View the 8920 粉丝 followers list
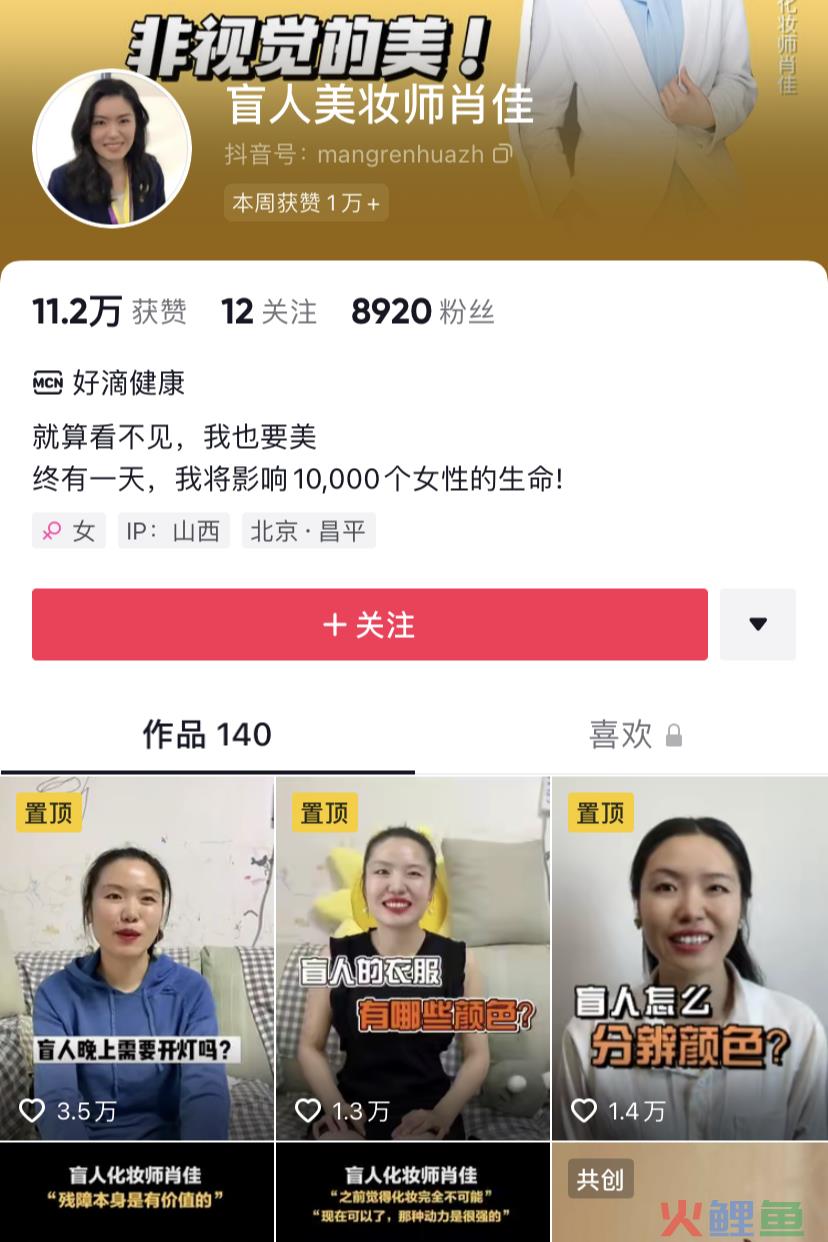828x1242 pixels. [x=422, y=312]
